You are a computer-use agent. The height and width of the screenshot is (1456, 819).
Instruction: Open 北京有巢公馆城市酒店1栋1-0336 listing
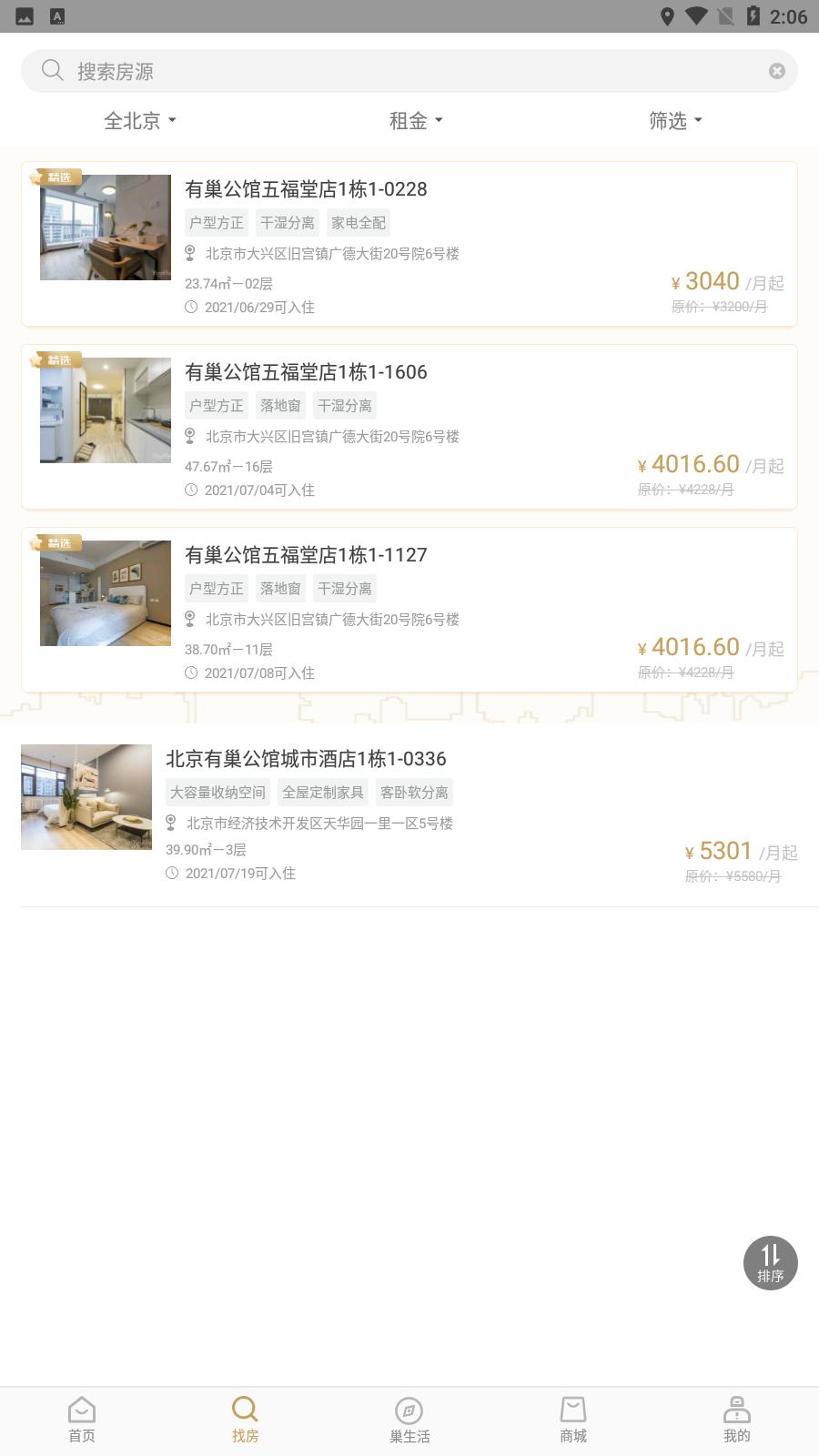point(409,814)
